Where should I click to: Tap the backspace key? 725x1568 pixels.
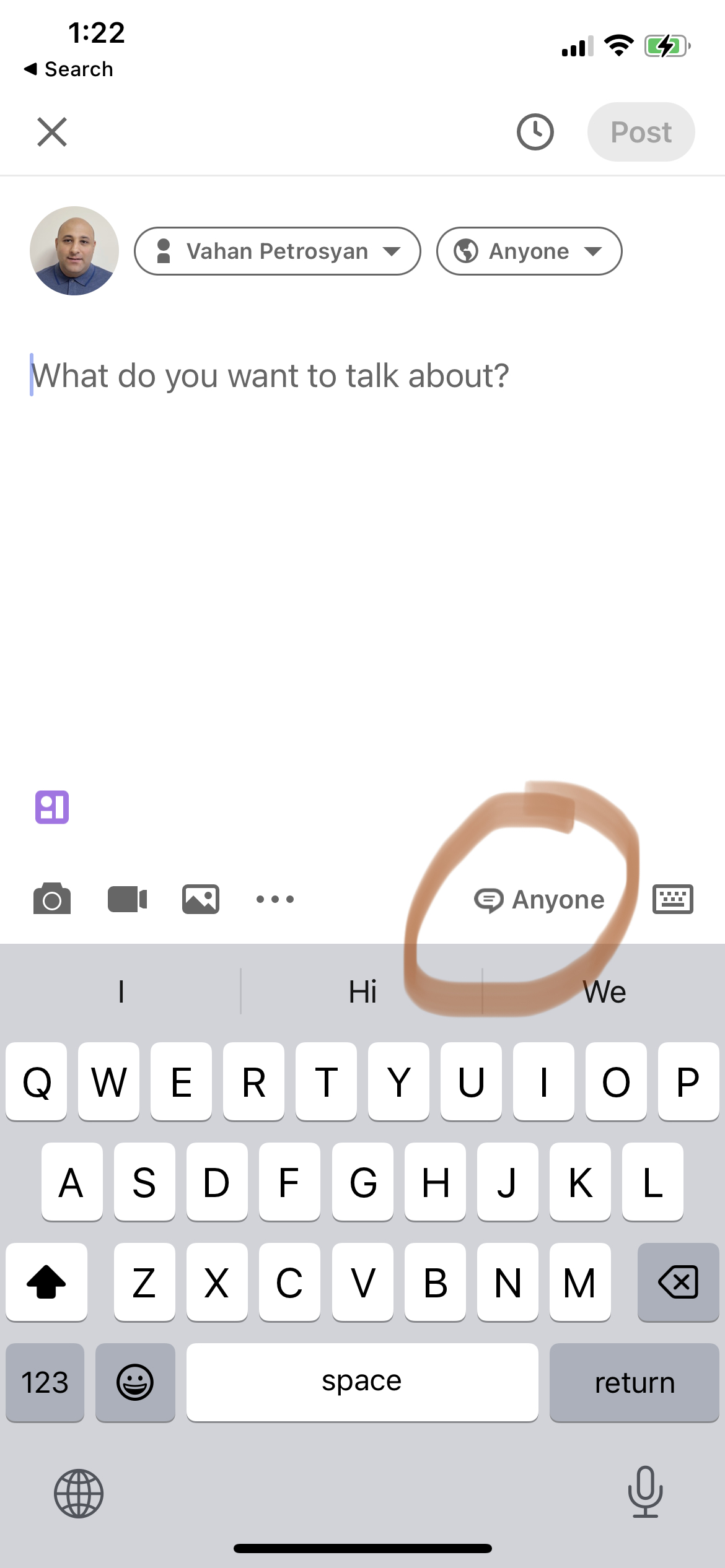679,1282
